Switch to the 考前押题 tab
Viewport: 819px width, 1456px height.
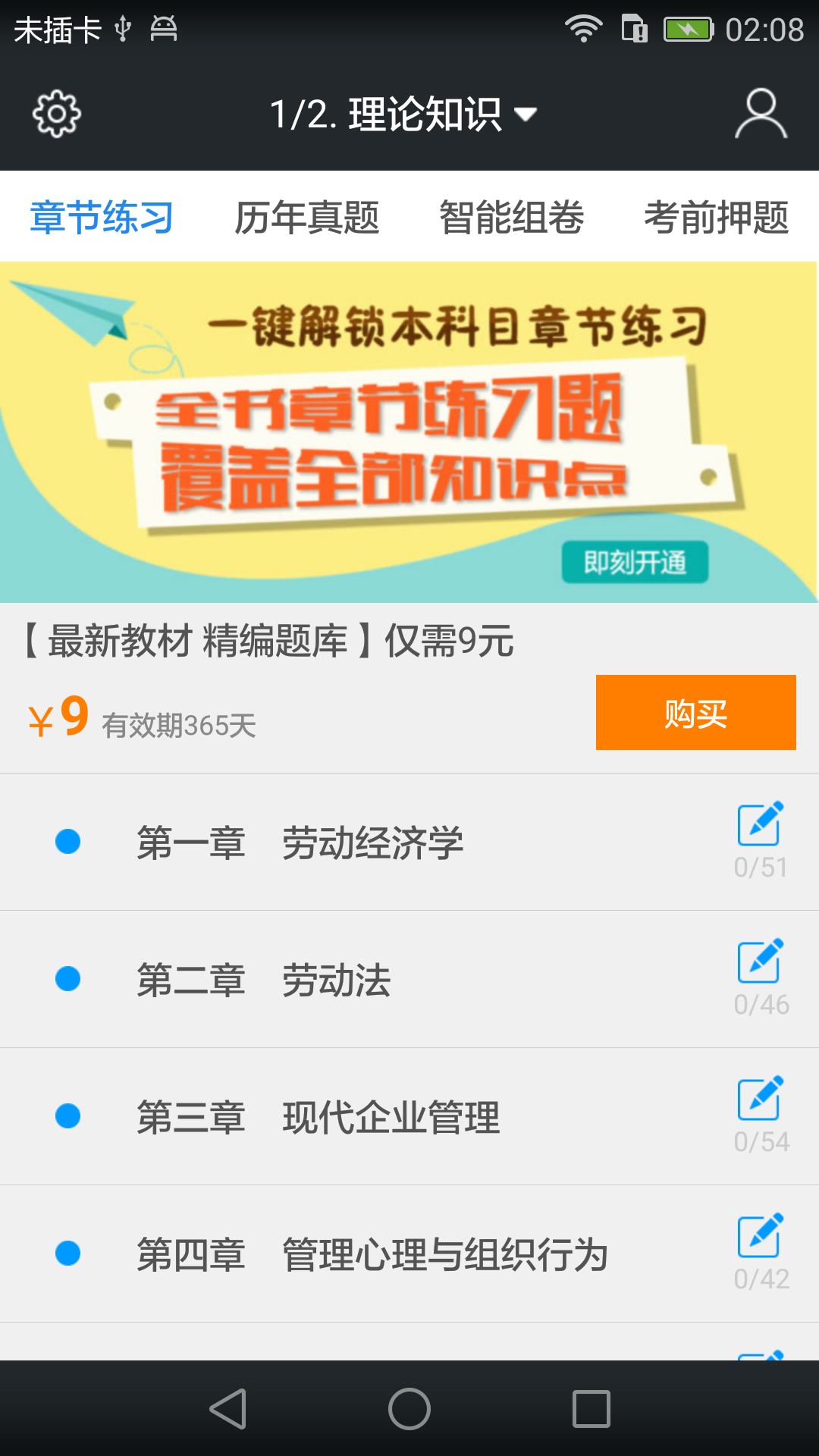coord(716,218)
